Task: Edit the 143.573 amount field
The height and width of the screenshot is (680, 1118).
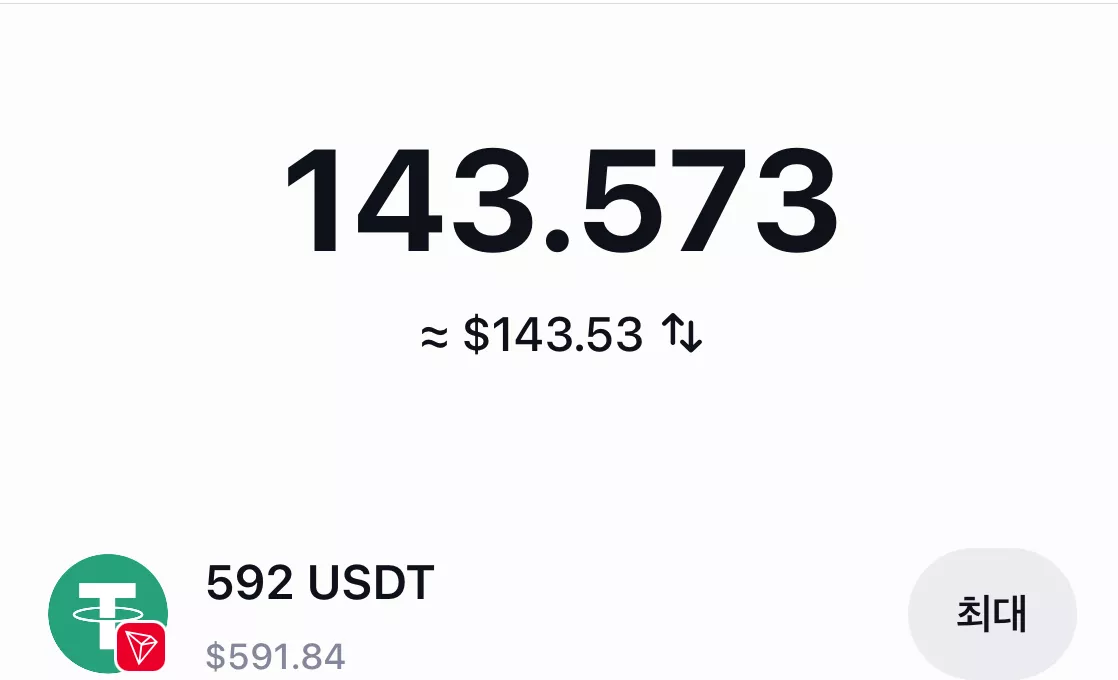Action: click(561, 200)
